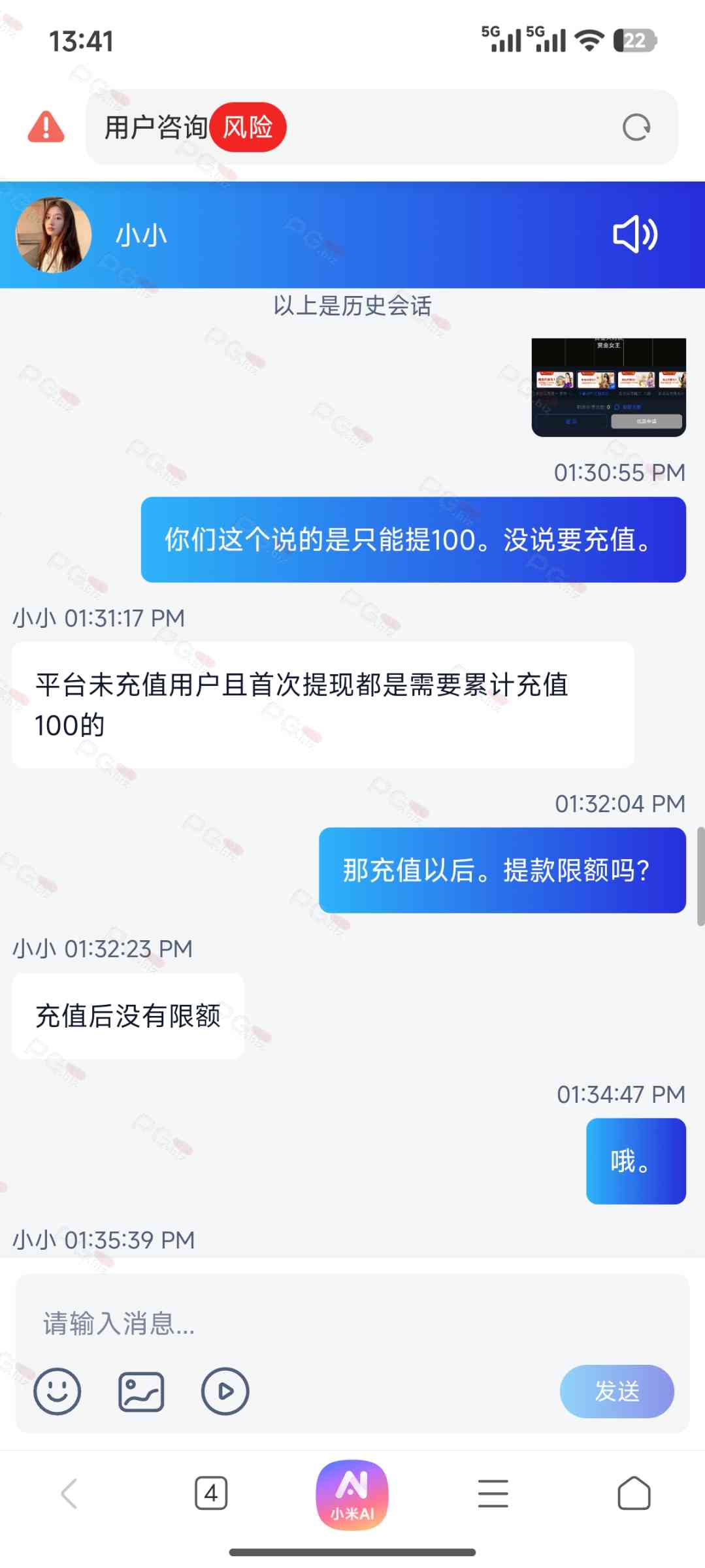
Task: Launch the 小米AI assistant
Action: pyautogui.click(x=352, y=1495)
